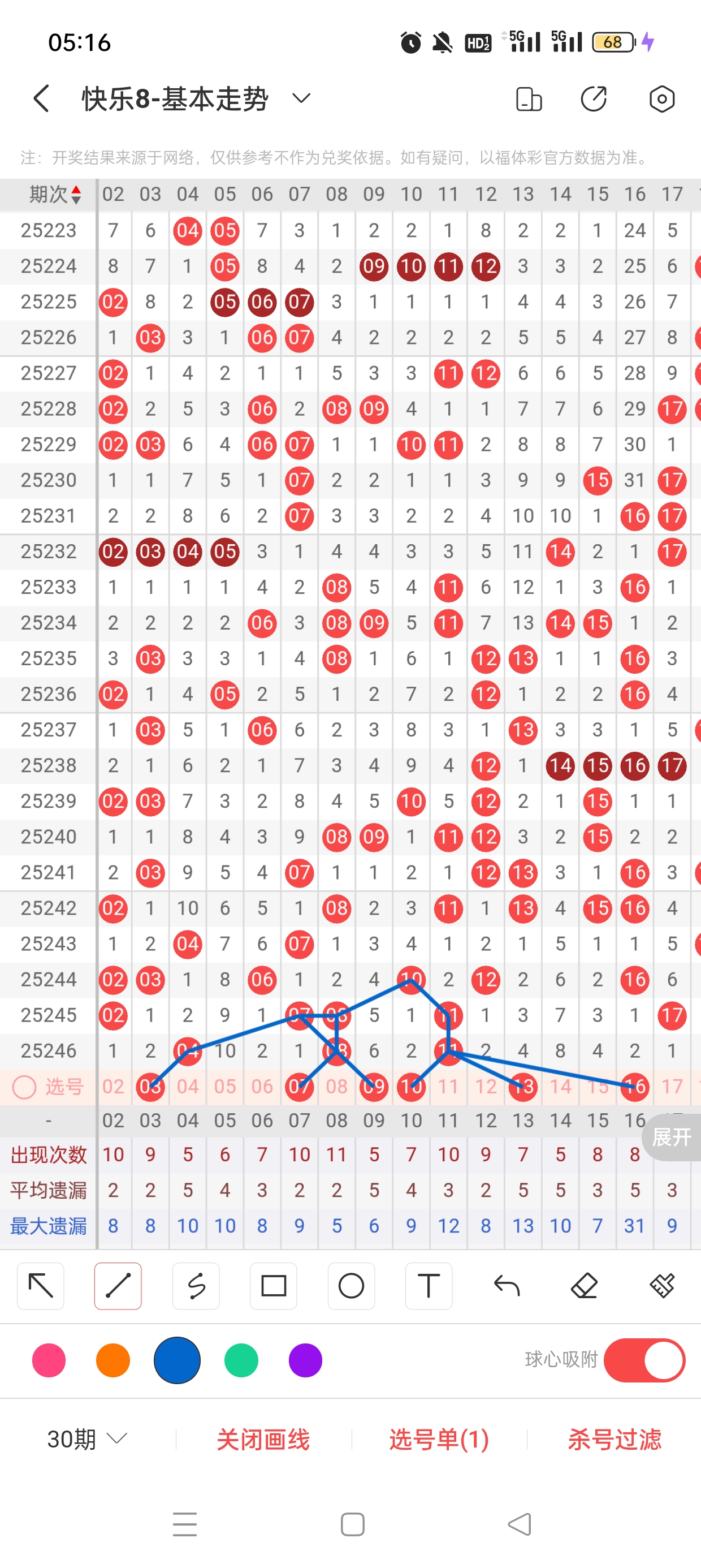Undo the last drawn line
Screen dimensions: 701x1568
(x=507, y=1286)
